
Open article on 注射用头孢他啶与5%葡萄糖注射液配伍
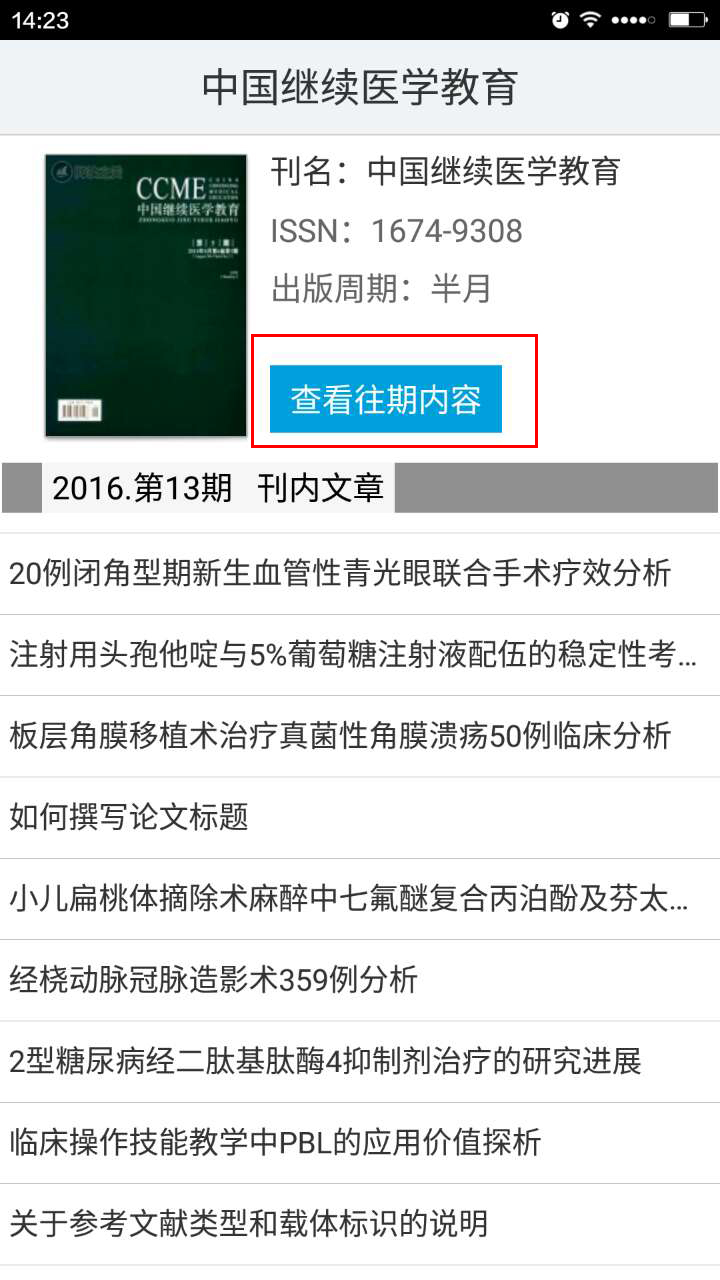tap(352, 655)
